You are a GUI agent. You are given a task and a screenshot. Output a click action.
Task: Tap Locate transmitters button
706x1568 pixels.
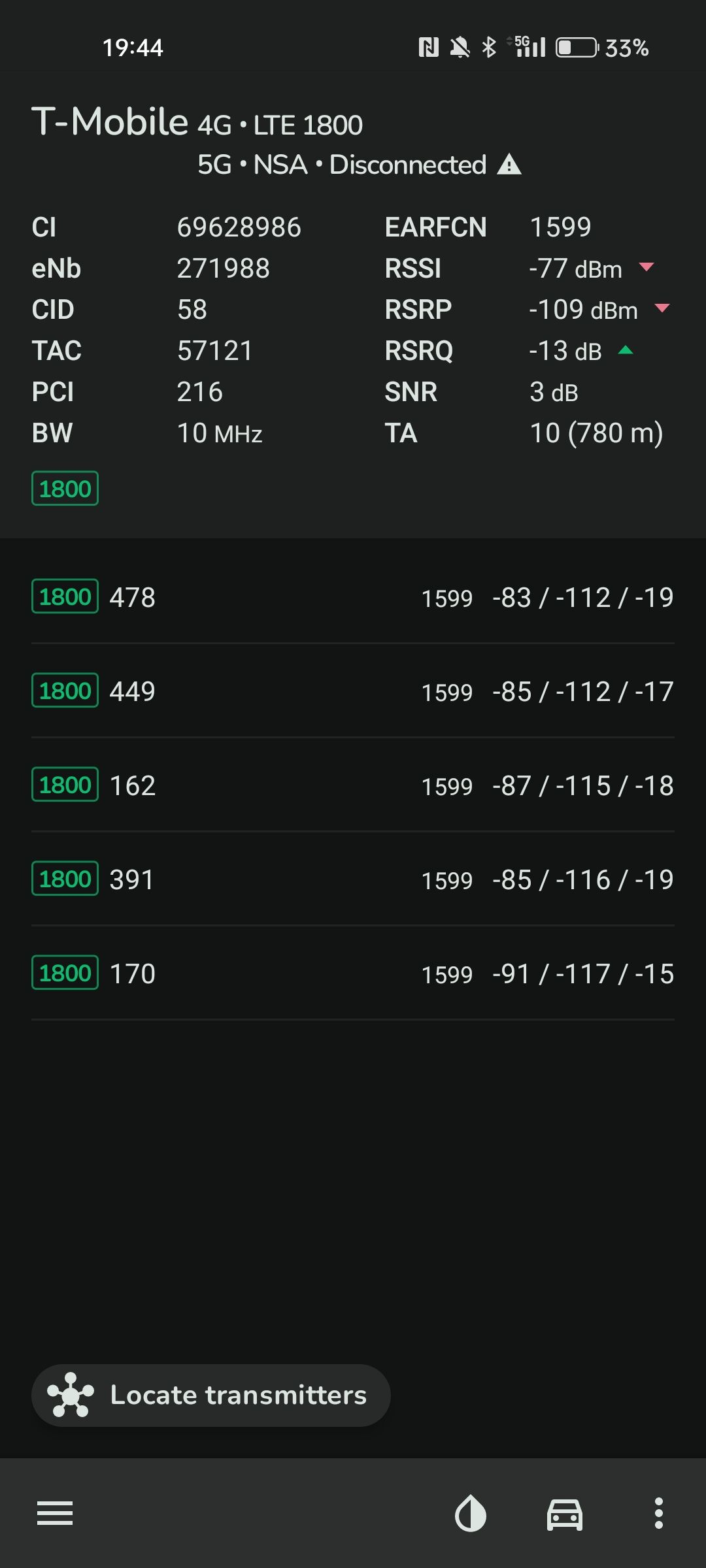point(211,1396)
